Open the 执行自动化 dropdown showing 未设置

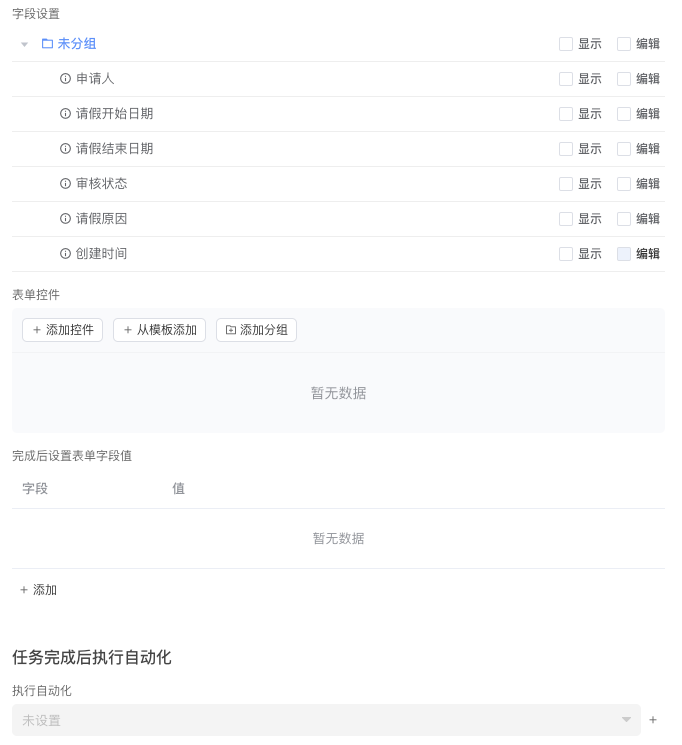point(326,720)
